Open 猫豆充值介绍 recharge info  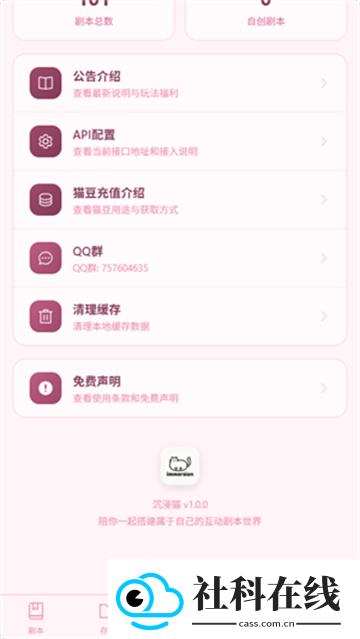tap(180, 200)
